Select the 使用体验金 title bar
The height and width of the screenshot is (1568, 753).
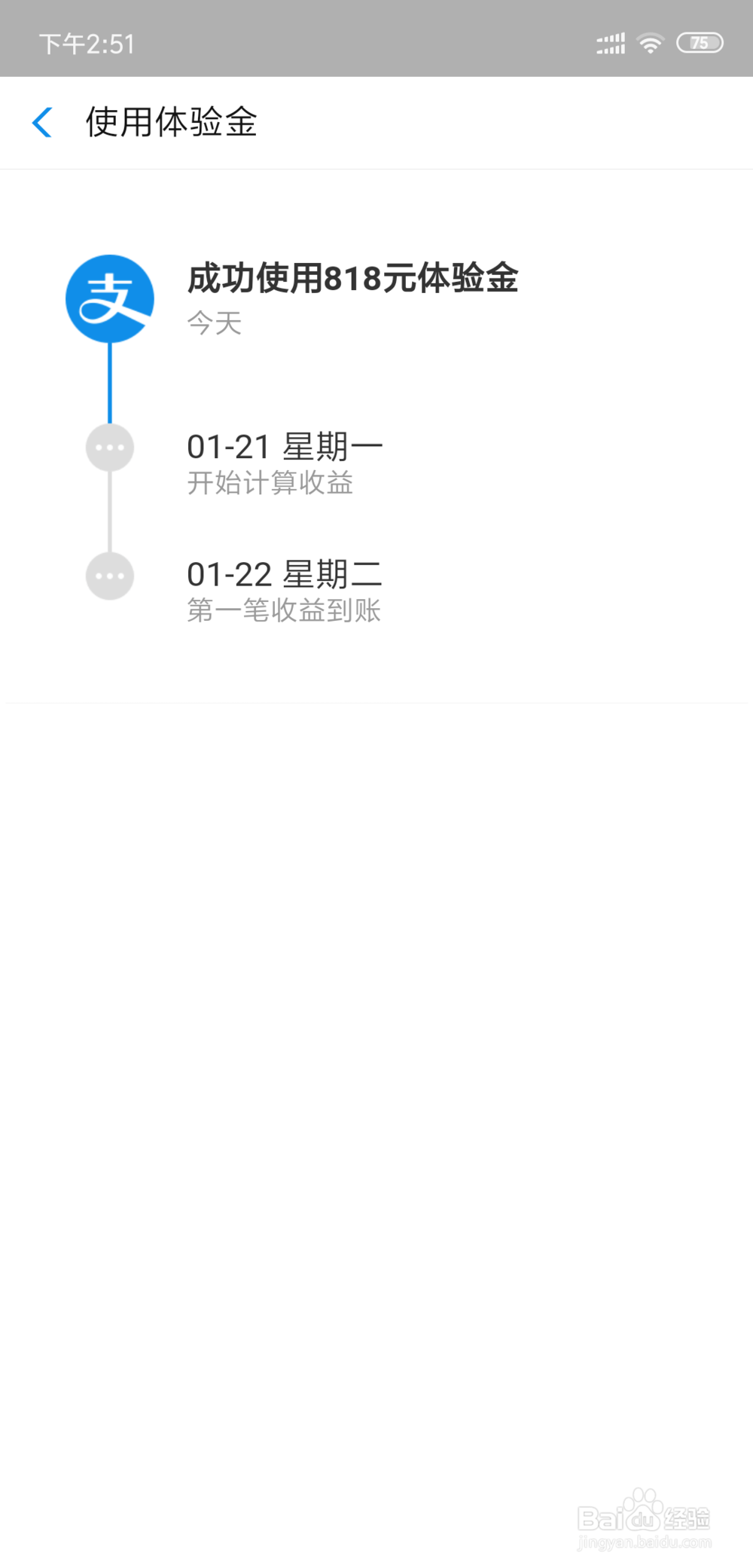coord(170,121)
